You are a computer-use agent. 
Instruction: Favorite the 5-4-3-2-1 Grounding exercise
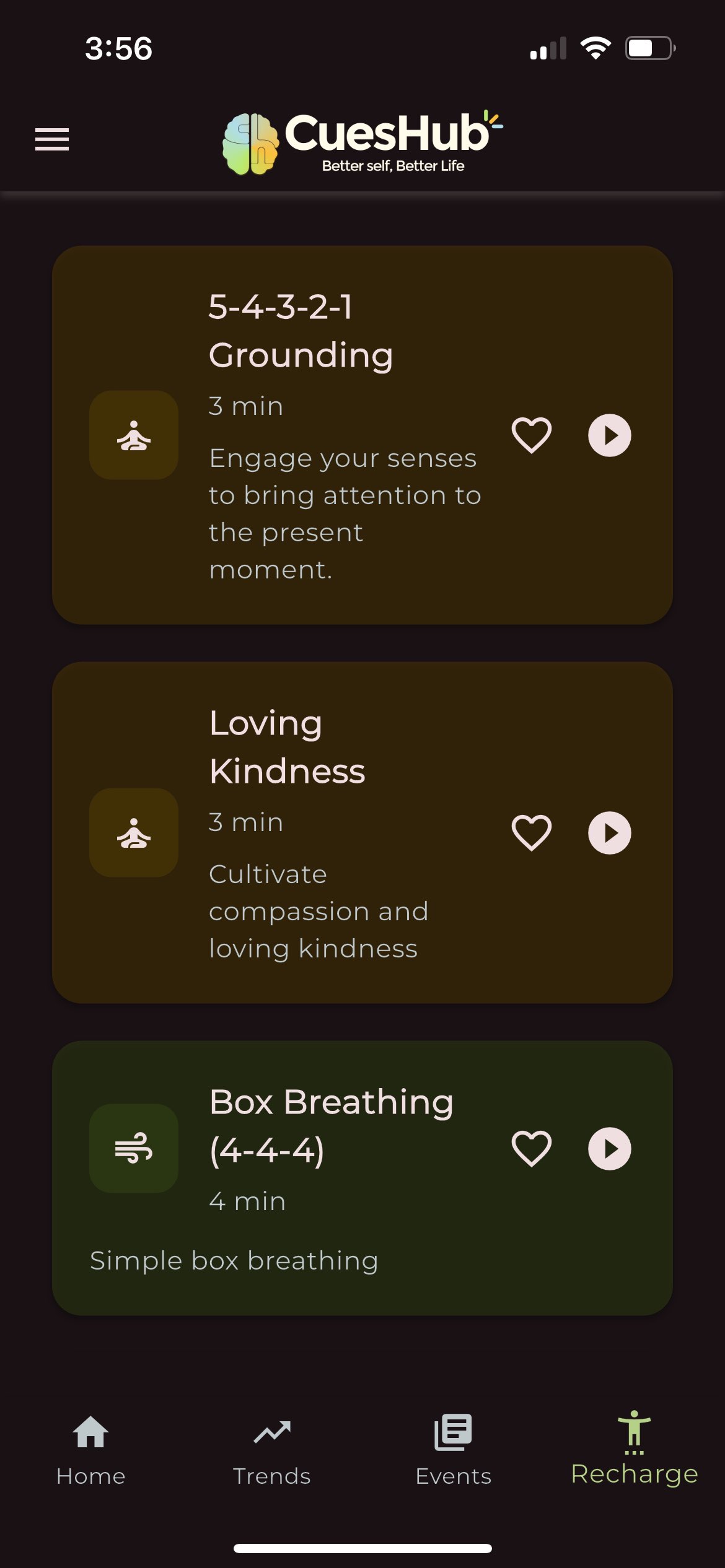pyautogui.click(x=531, y=435)
